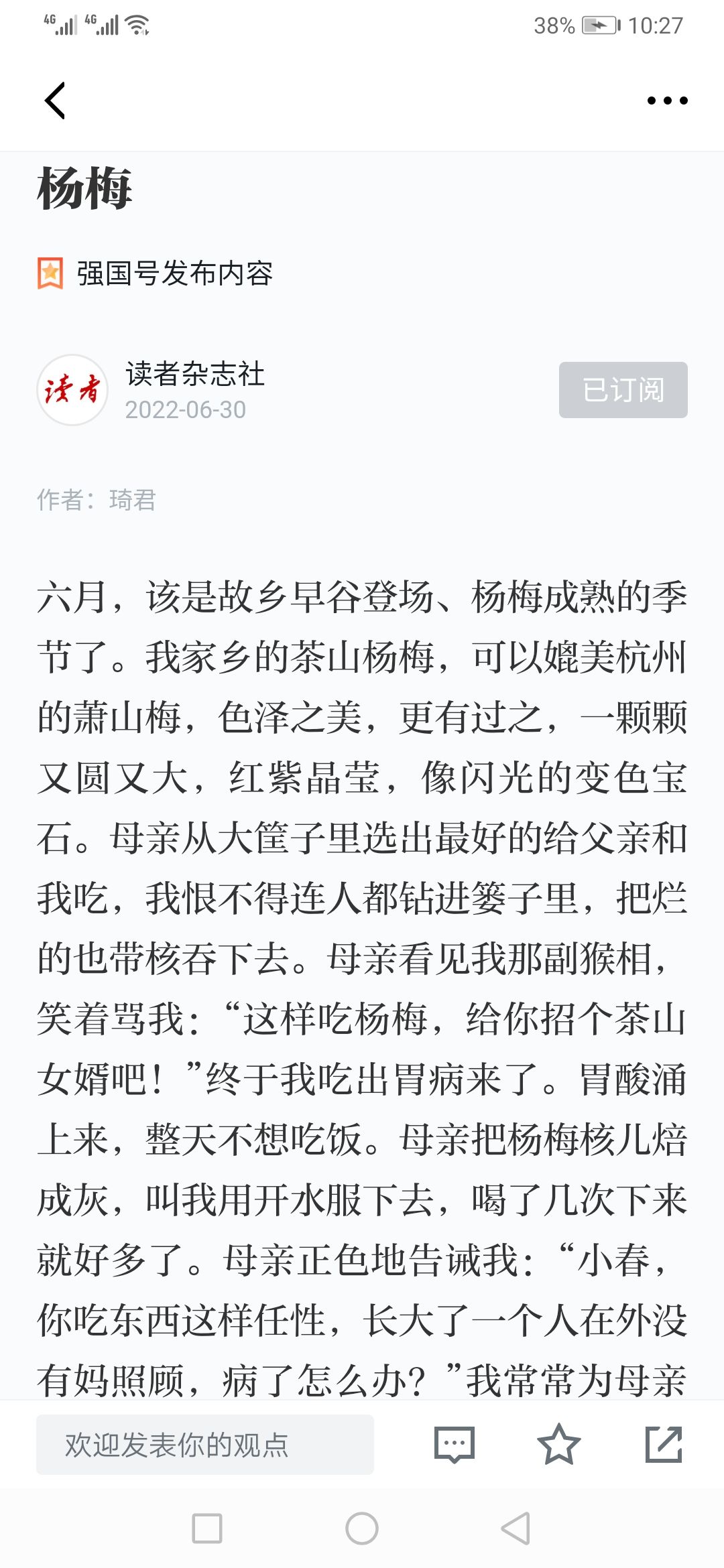Tap the 已订阅 subscription button
Viewport: 724px width, 1568px height.
pos(623,390)
